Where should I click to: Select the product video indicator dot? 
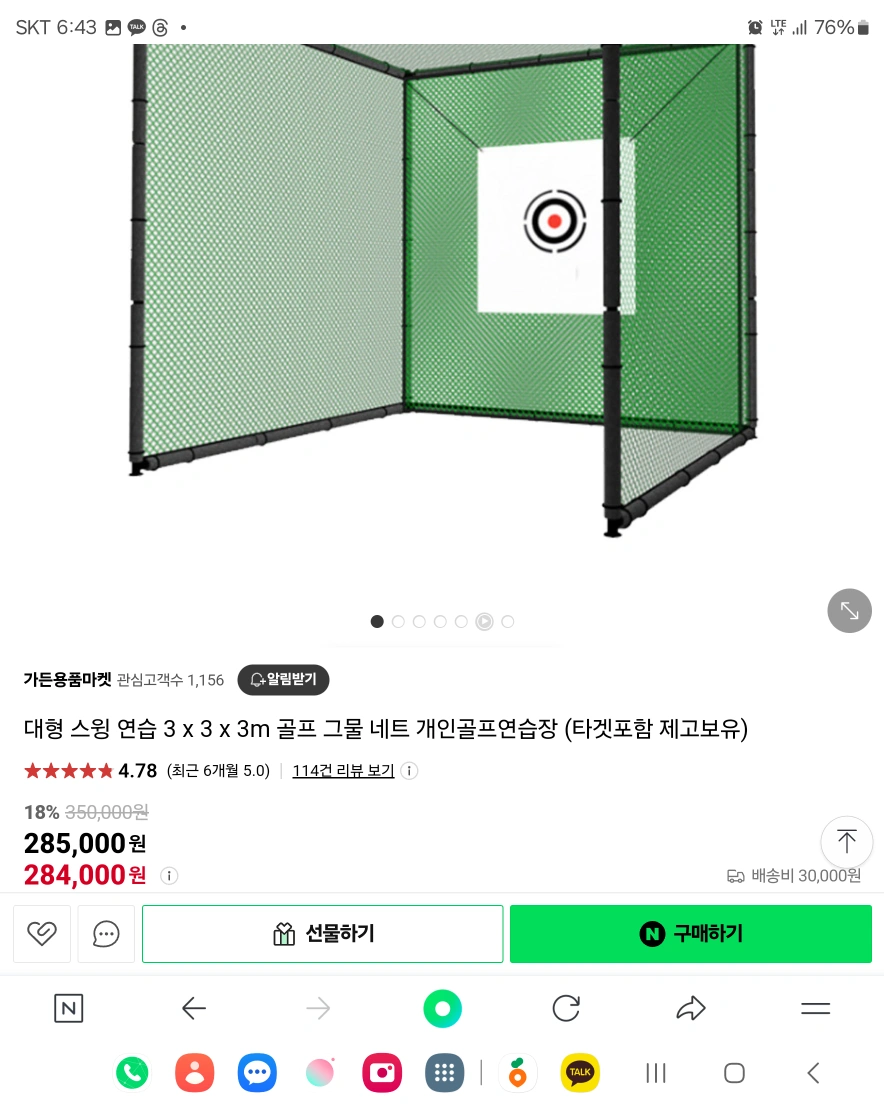(x=484, y=622)
